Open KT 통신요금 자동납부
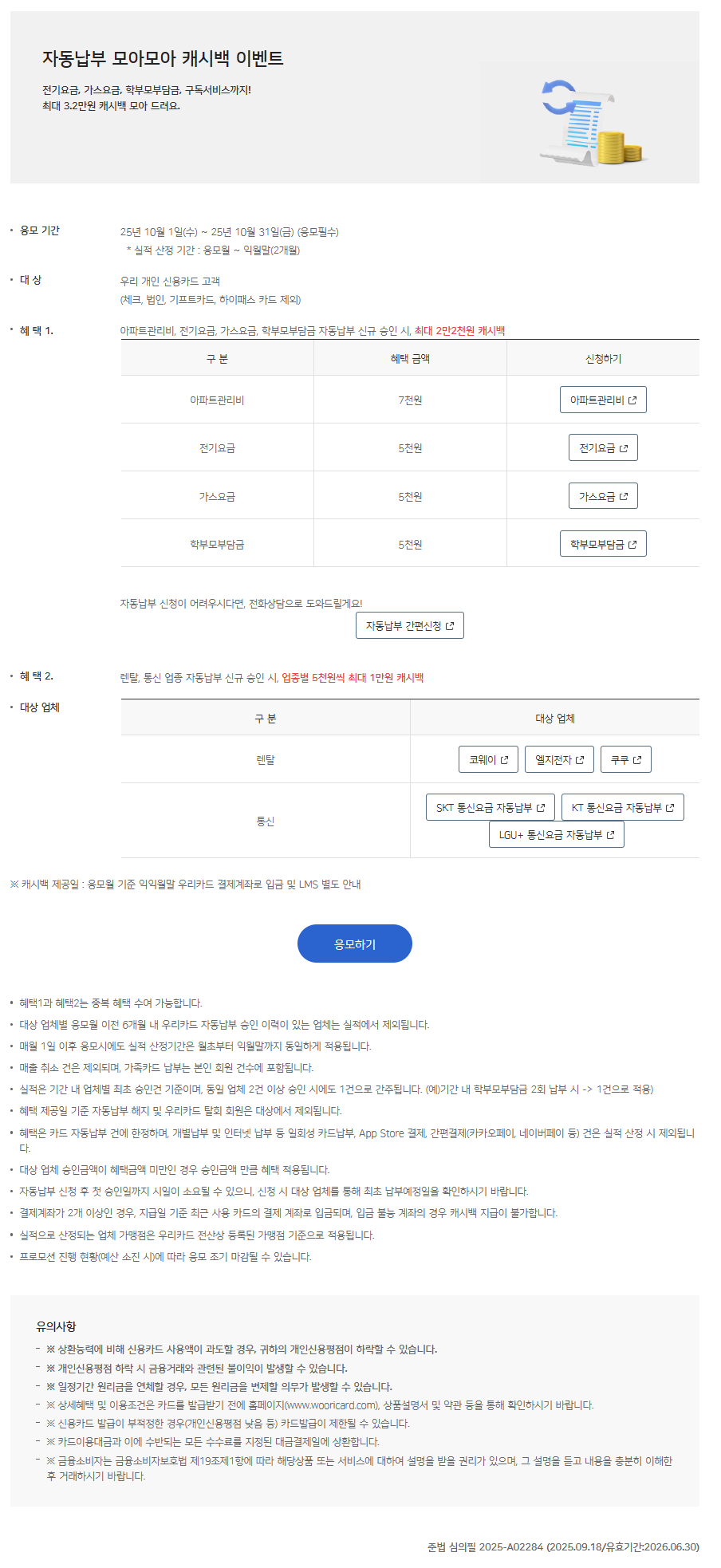This screenshot has width=721, height=1568. (622, 807)
